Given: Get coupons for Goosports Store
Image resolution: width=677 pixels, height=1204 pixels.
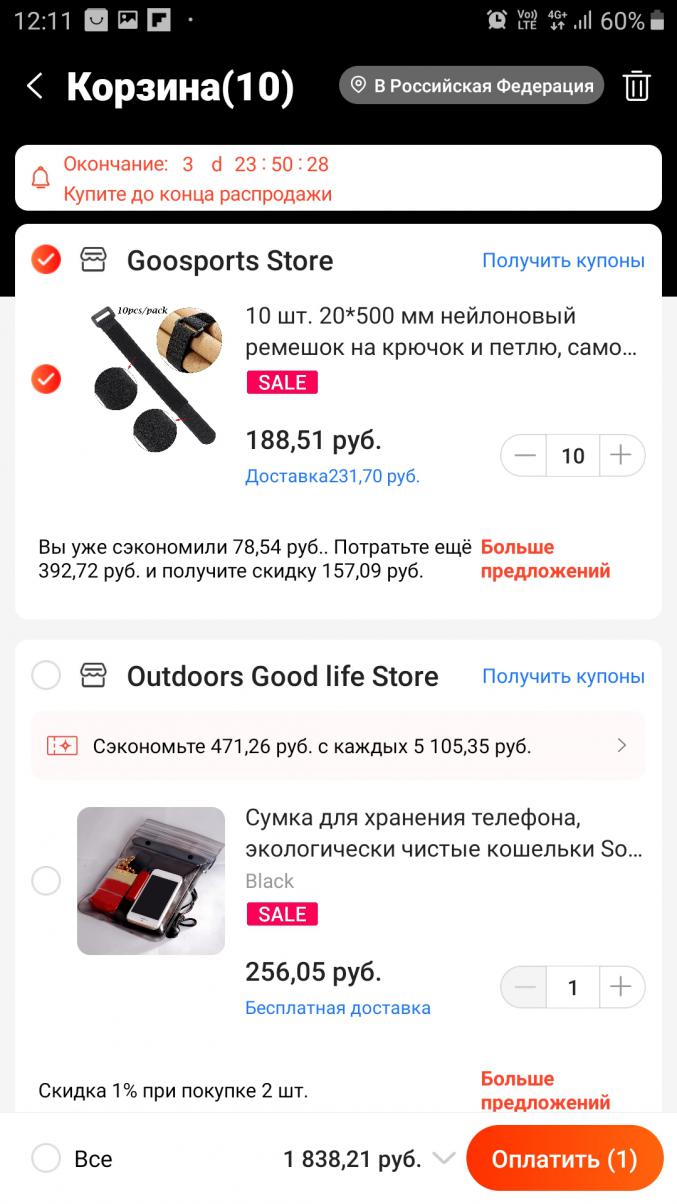Looking at the screenshot, I should [563, 261].
